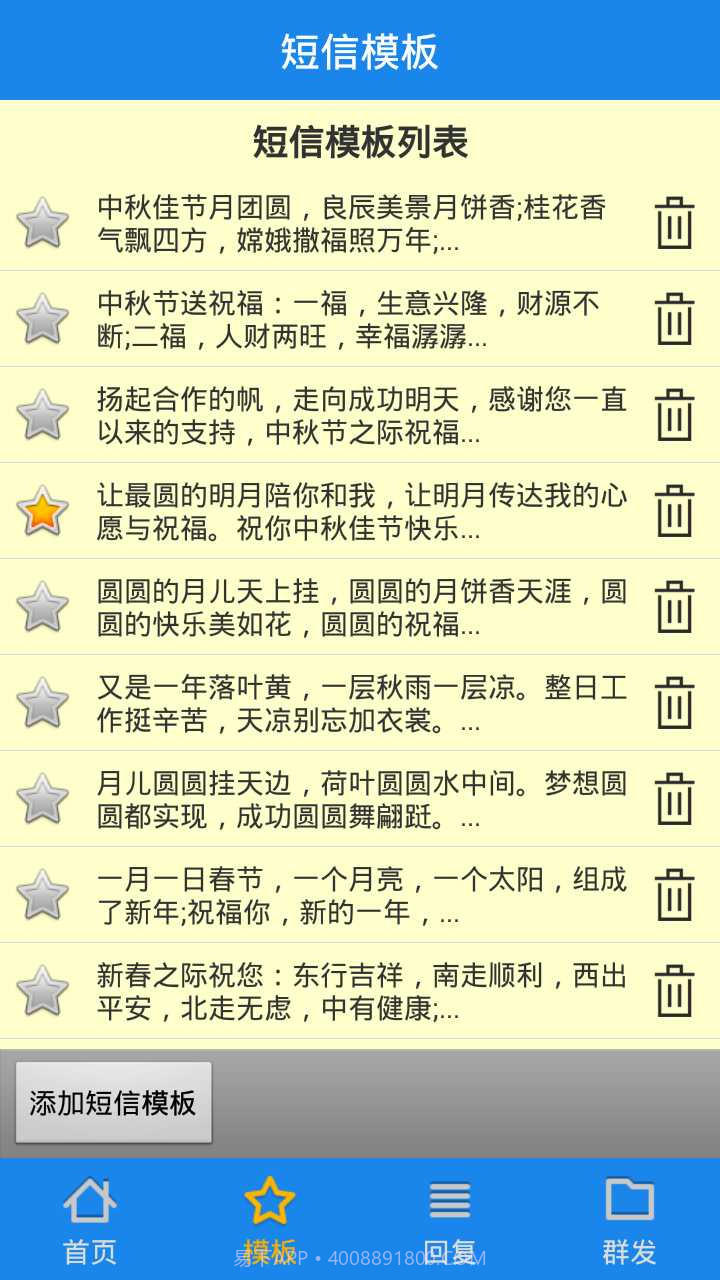Screen dimensions: 720x1280
Task: Delete the 一月一日春节 template
Action: tap(675, 895)
